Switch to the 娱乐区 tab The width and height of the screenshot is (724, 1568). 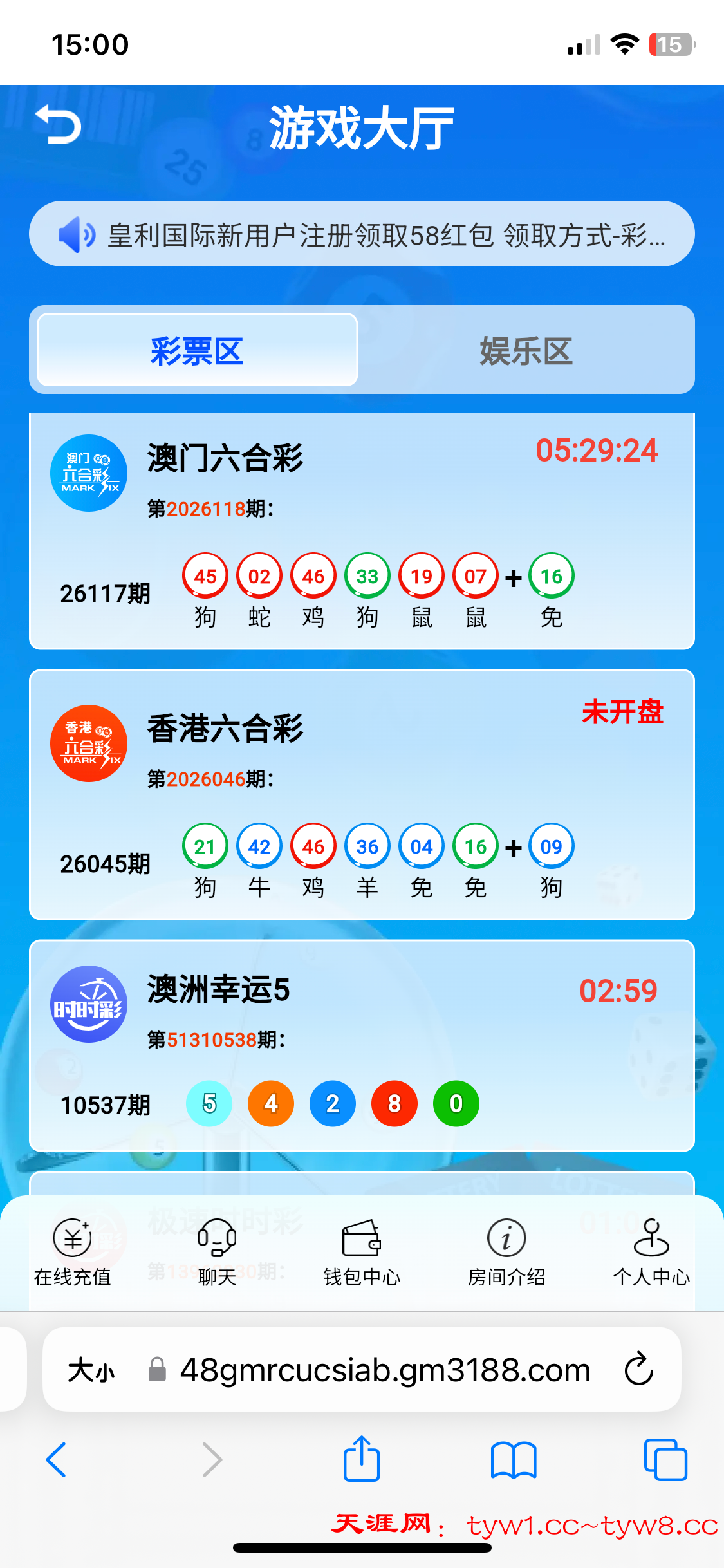click(x=526, y=350)
